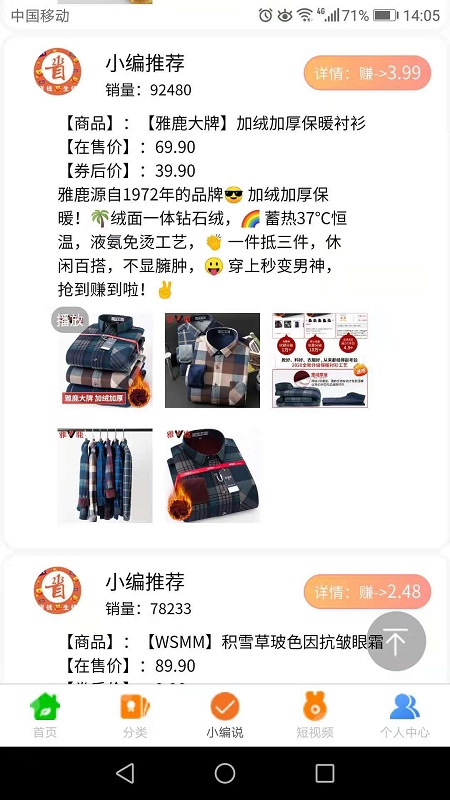This screenshot has width=450, height=800.
Task: Go to the 分类 tab
Action: coord(135,715)
